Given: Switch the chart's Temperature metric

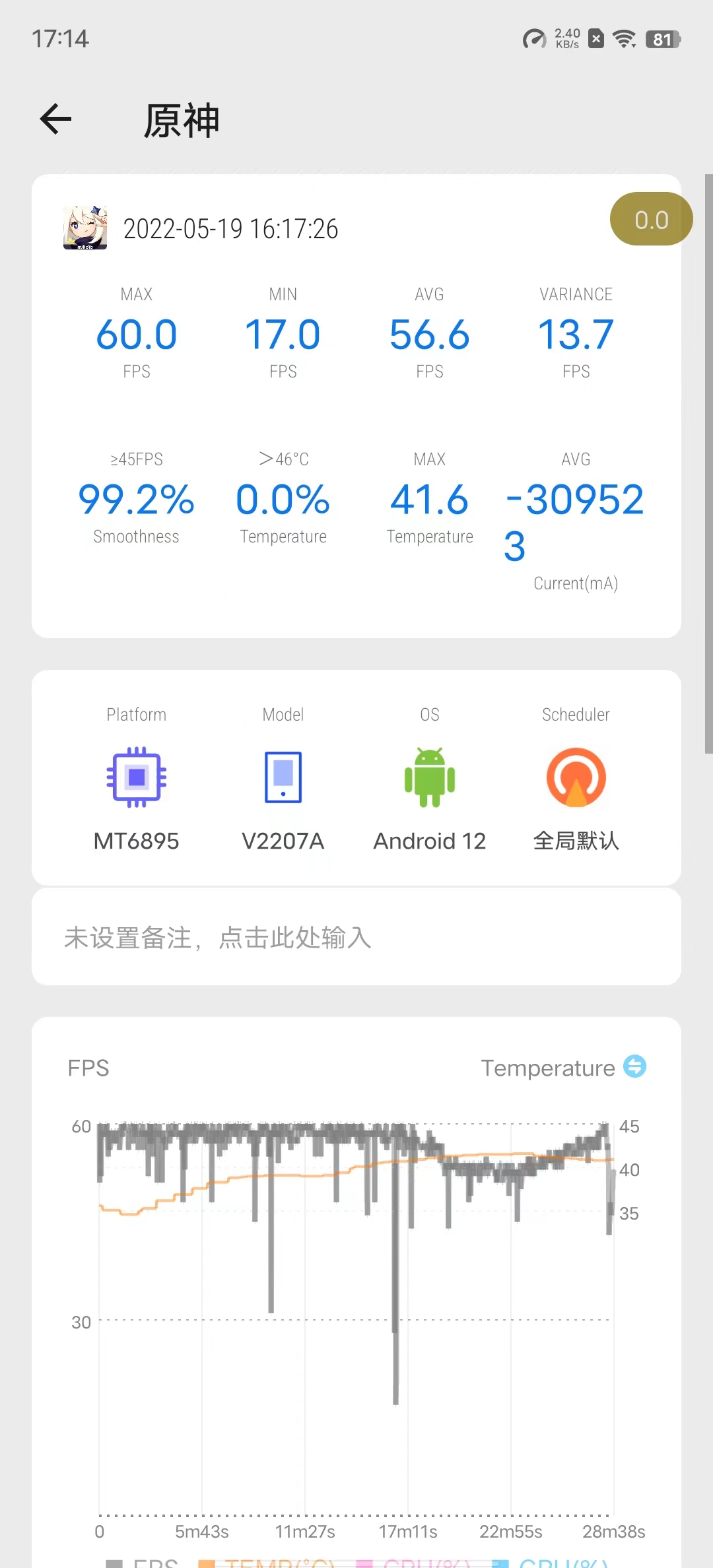Looking at the screenshot, I should (x=634, y=1066).
